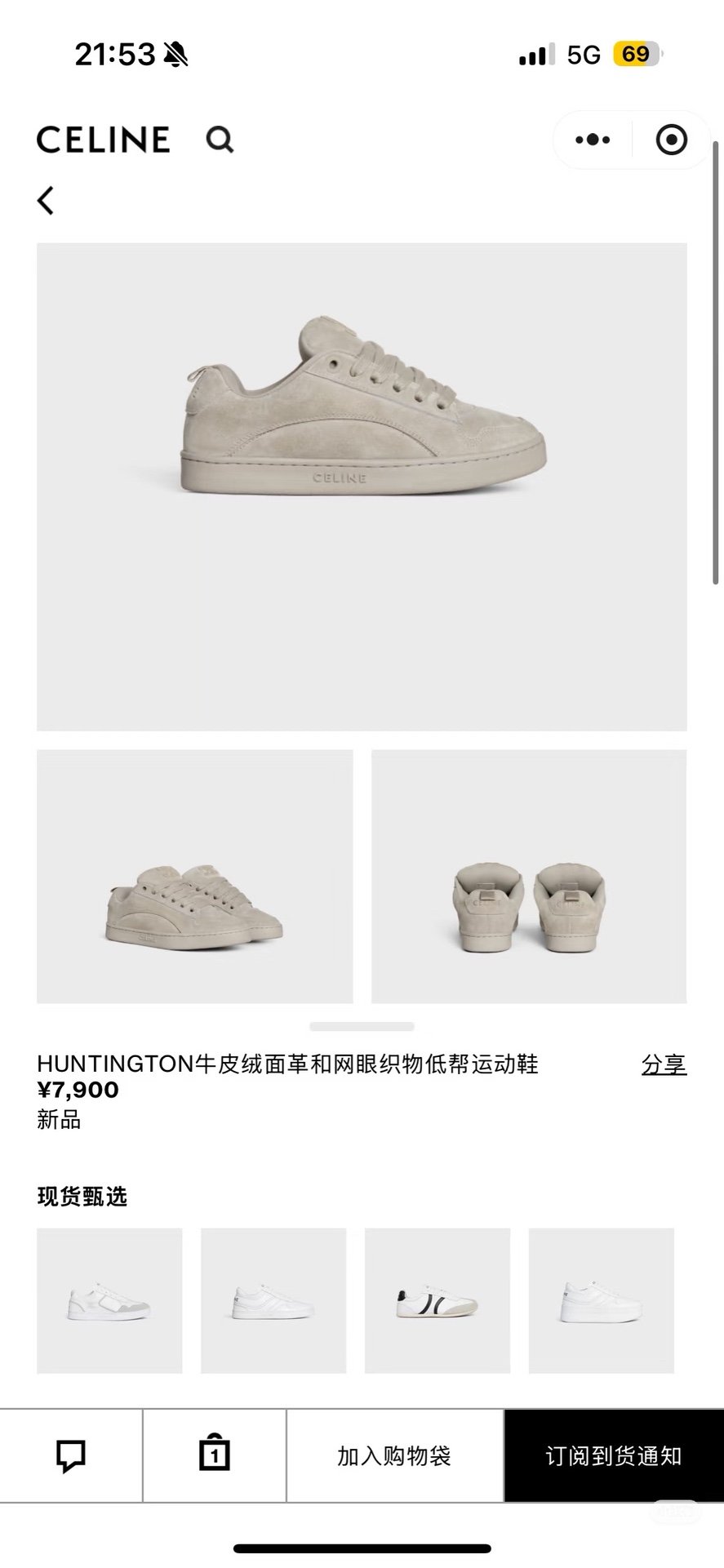Tap the CELINE logo
The image size is (724, 1568).
point(103,140)
